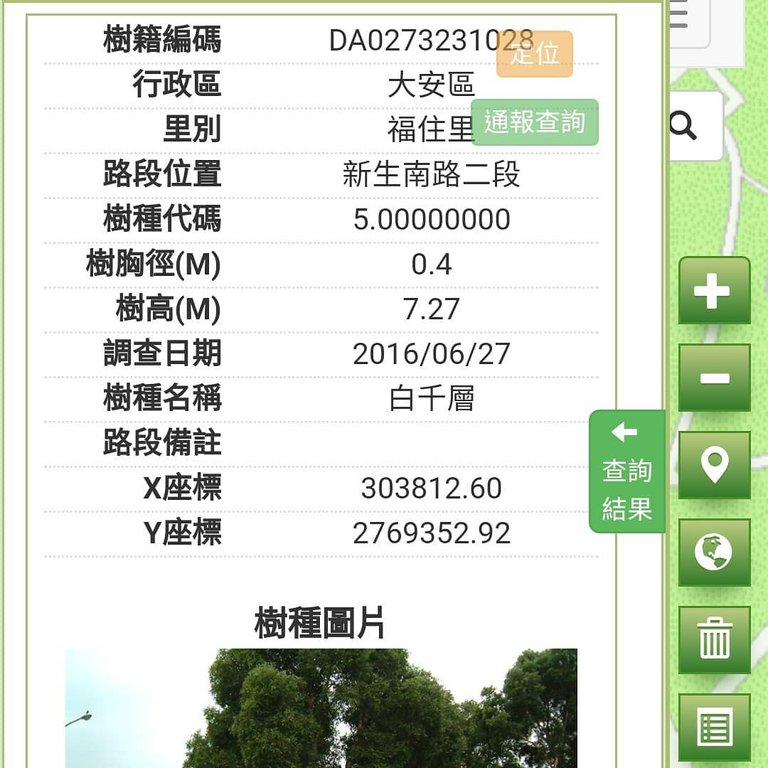Open the tree species photo

coord(320,708)
